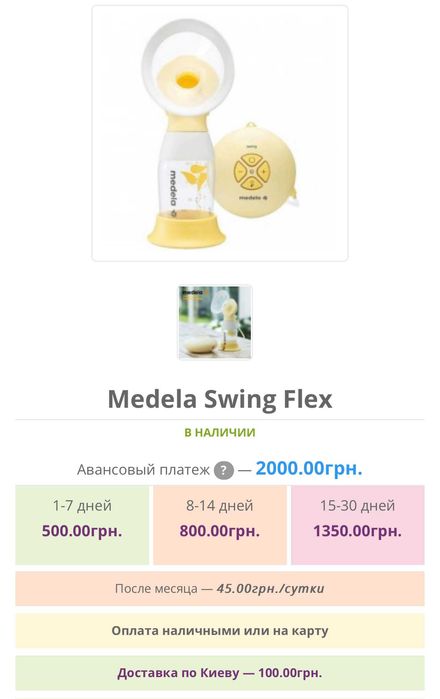Enlarge the main Medela Swing Flex image
Image resolution: width=440 pixels, height=699 pixels.
(x=220, y=133)
